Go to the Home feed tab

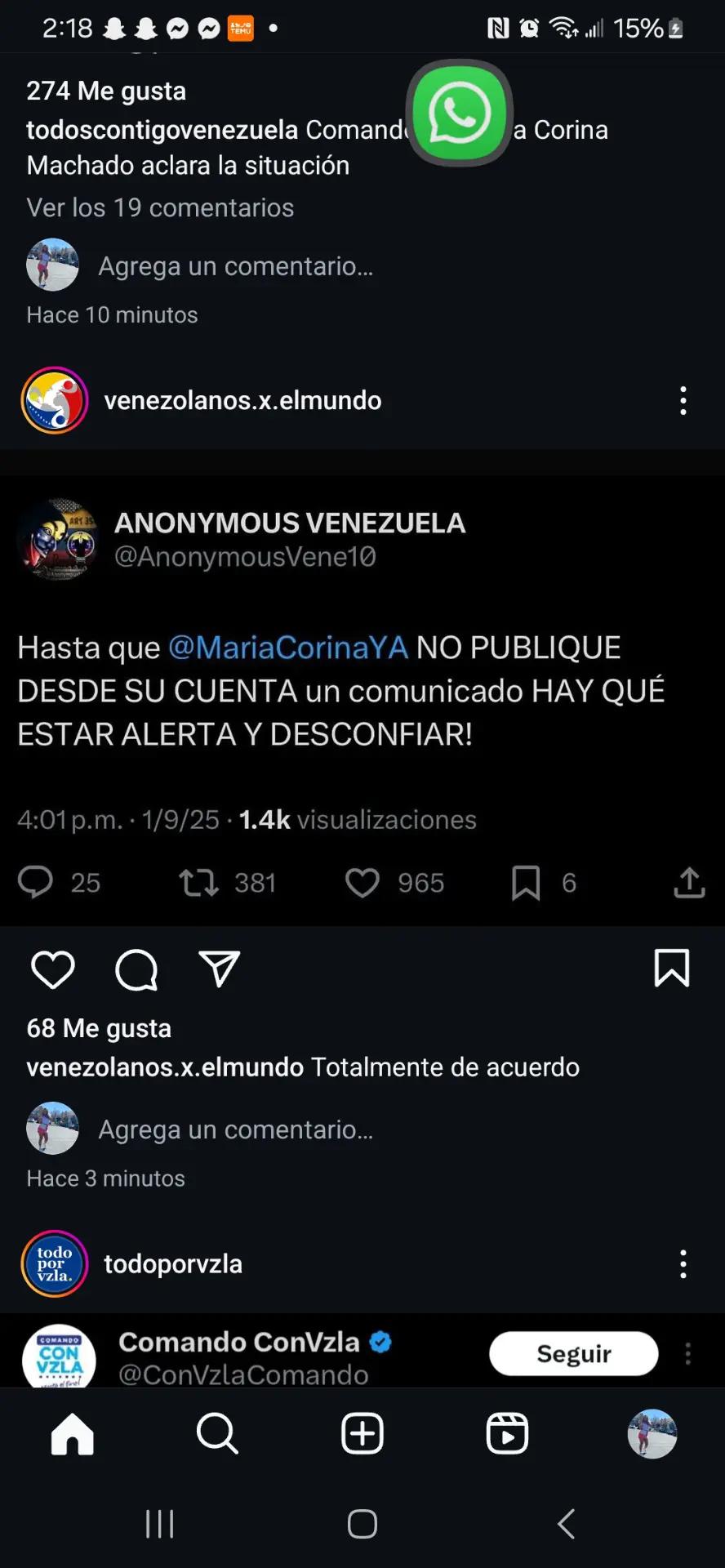tap(73, 1433)
